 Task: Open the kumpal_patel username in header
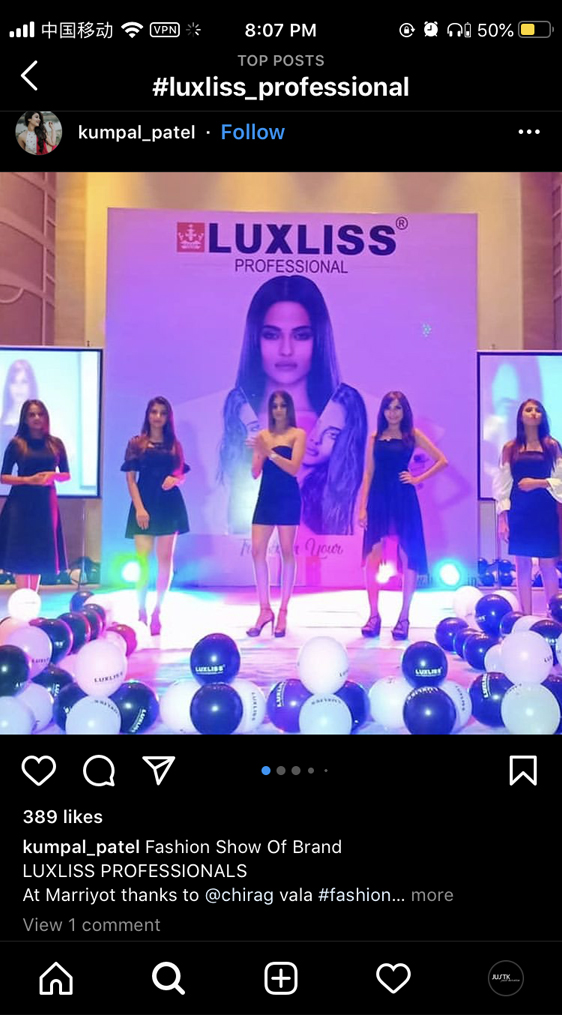136,133
